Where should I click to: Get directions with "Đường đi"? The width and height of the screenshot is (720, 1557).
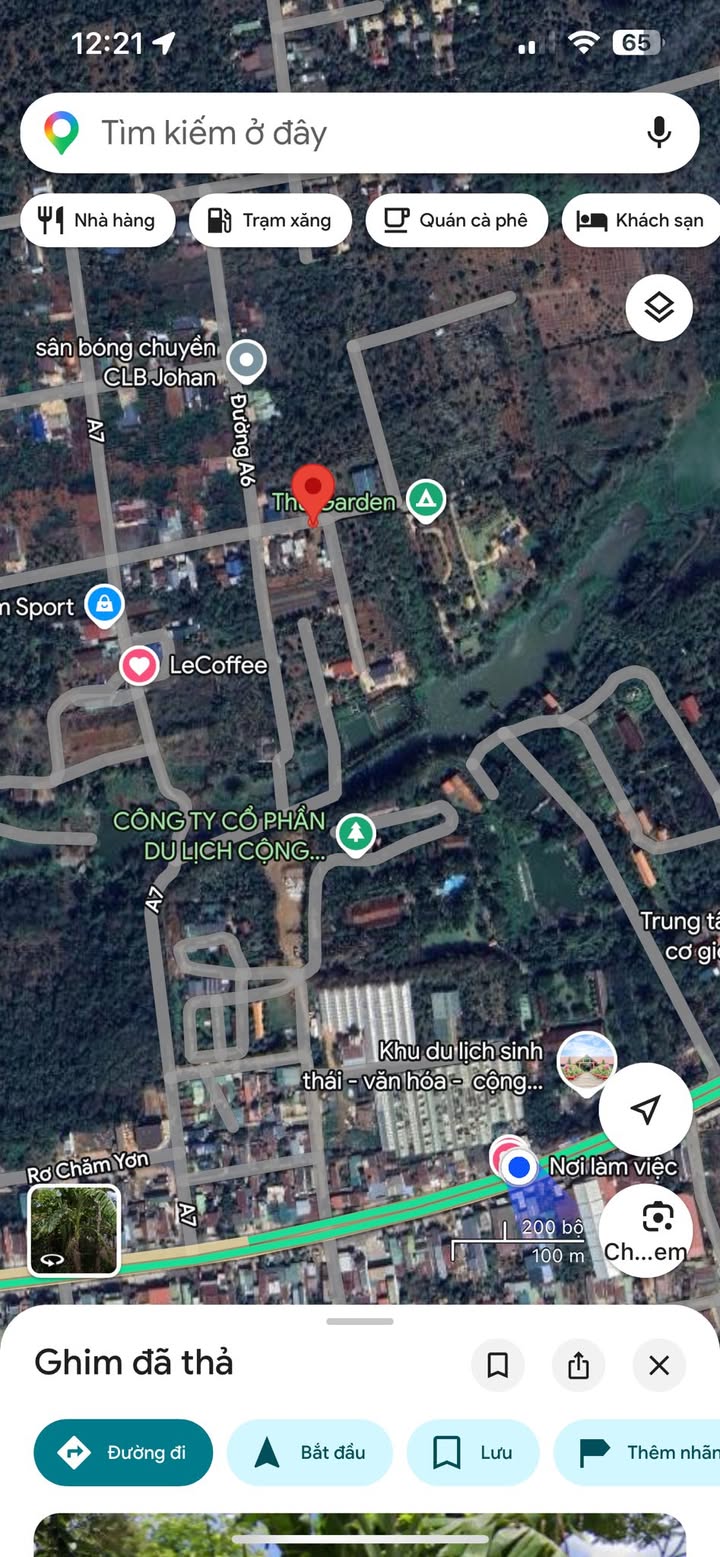(x=123, y=1452)
